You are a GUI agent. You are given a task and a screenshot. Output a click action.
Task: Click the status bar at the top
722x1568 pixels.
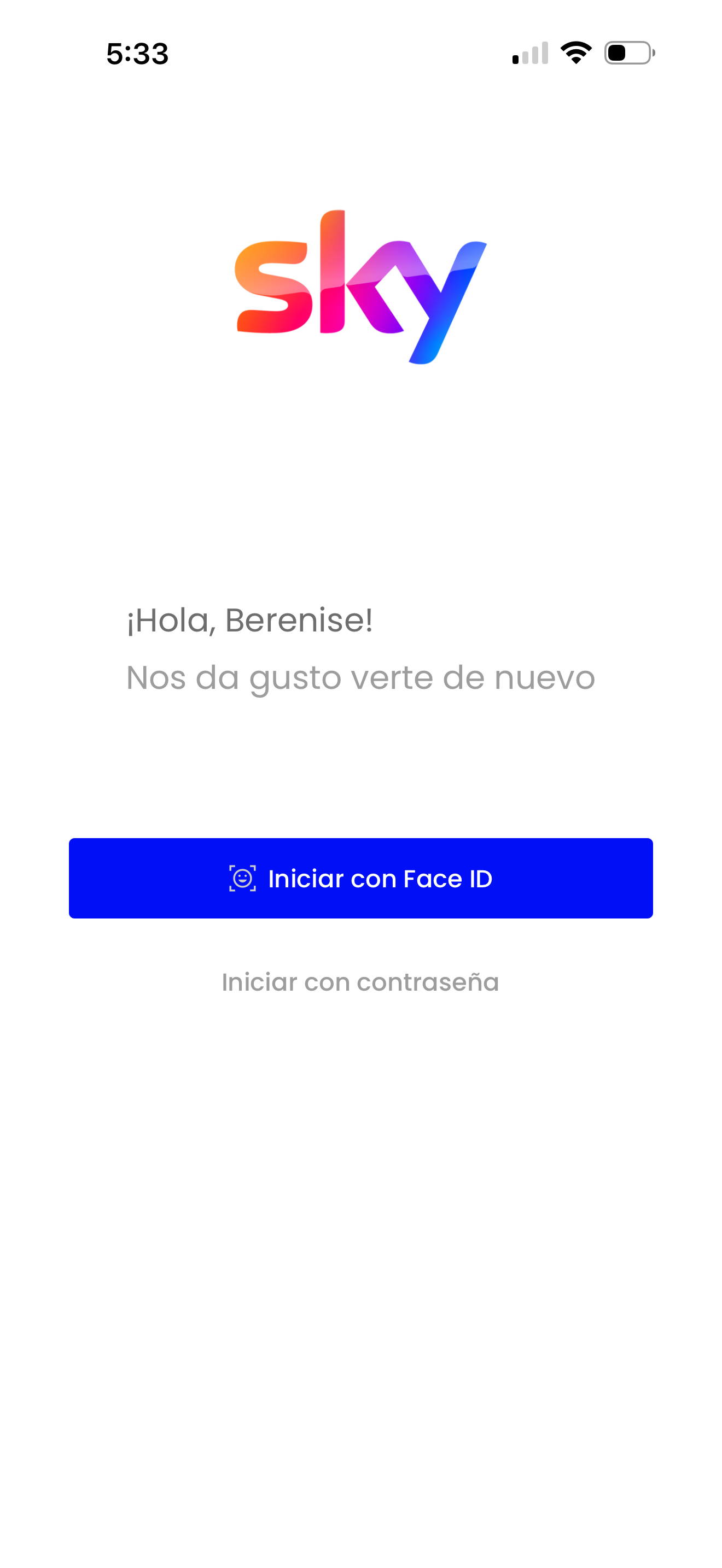[361, 54]
